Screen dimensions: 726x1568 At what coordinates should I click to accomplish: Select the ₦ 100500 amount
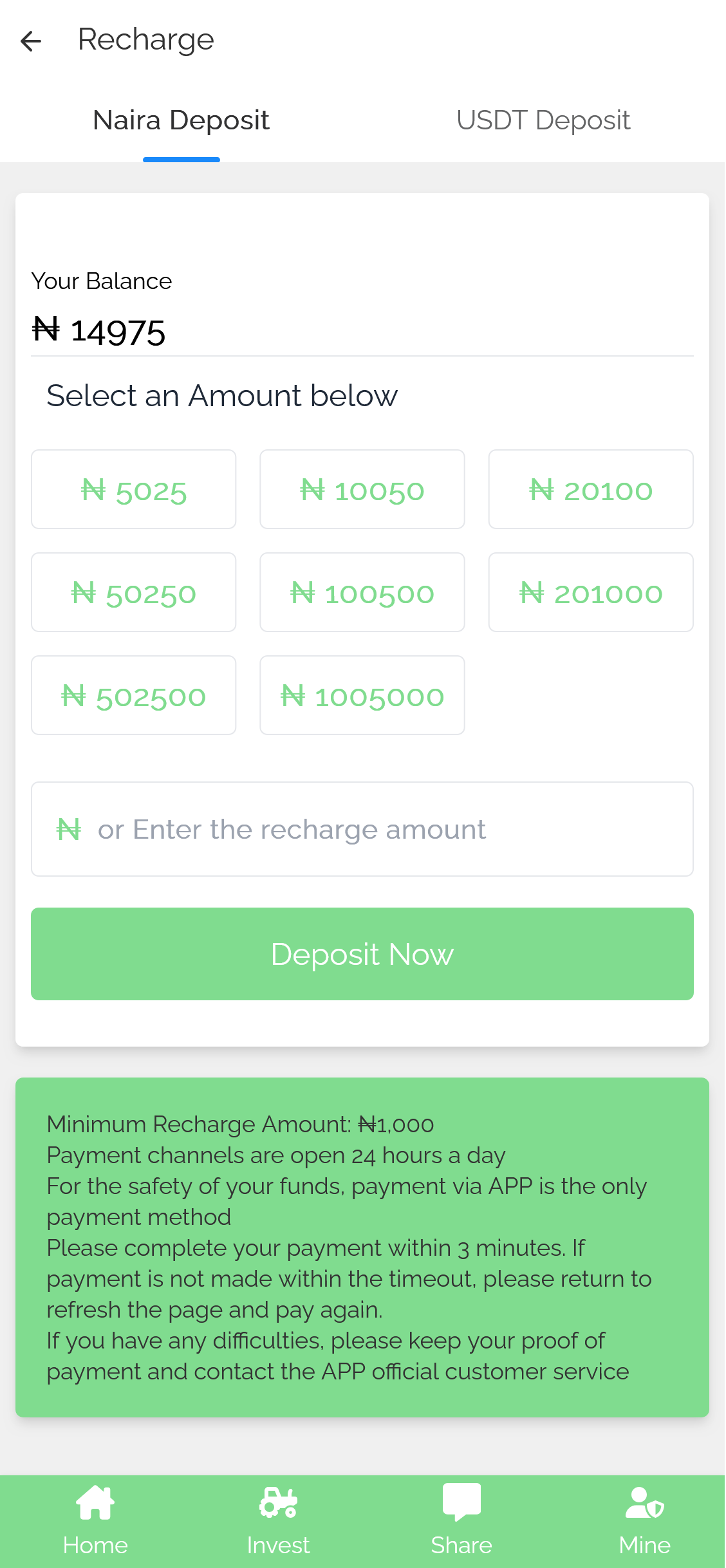[x=362, y=592]
